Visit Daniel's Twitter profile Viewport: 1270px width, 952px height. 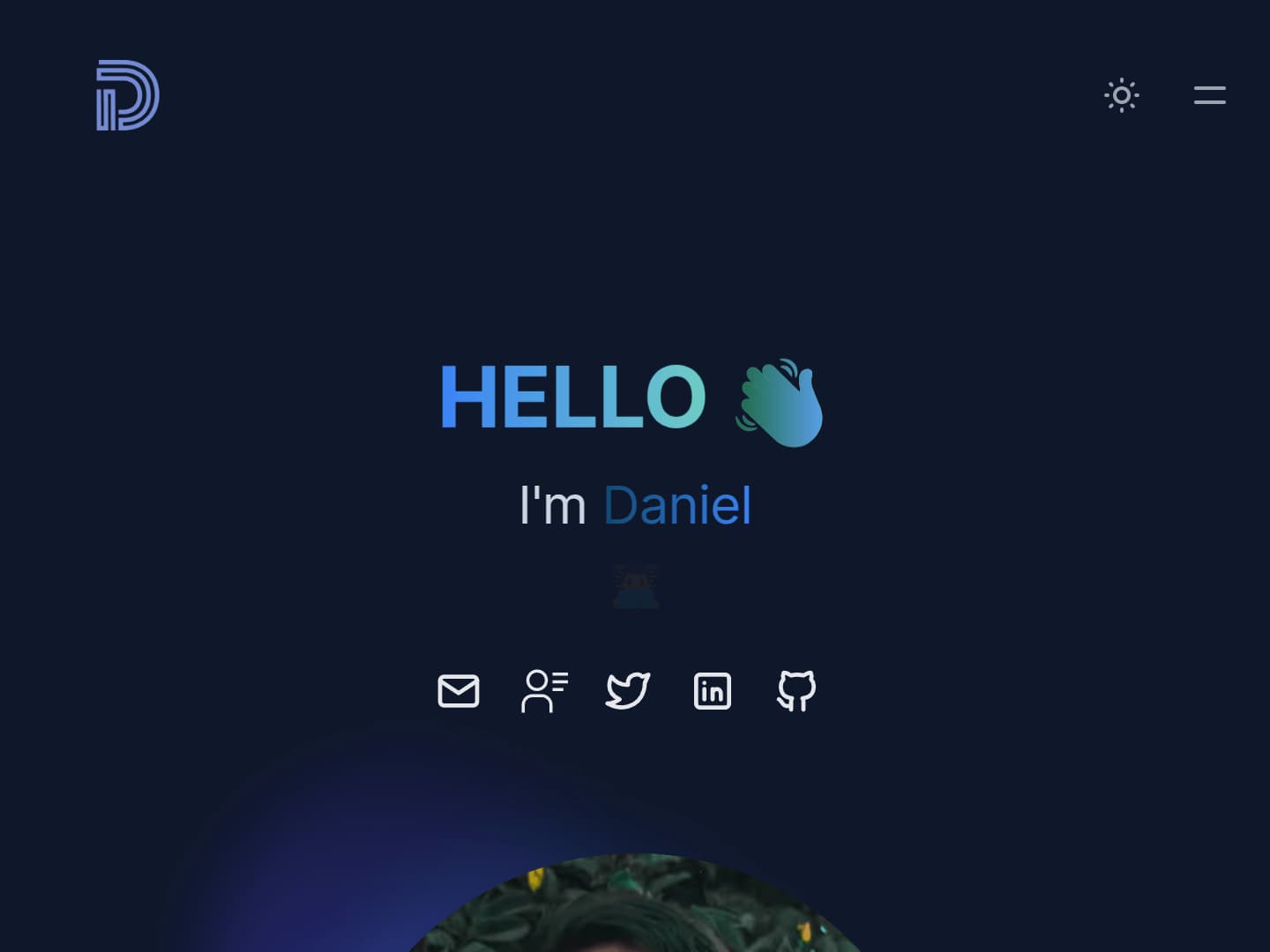628,691
